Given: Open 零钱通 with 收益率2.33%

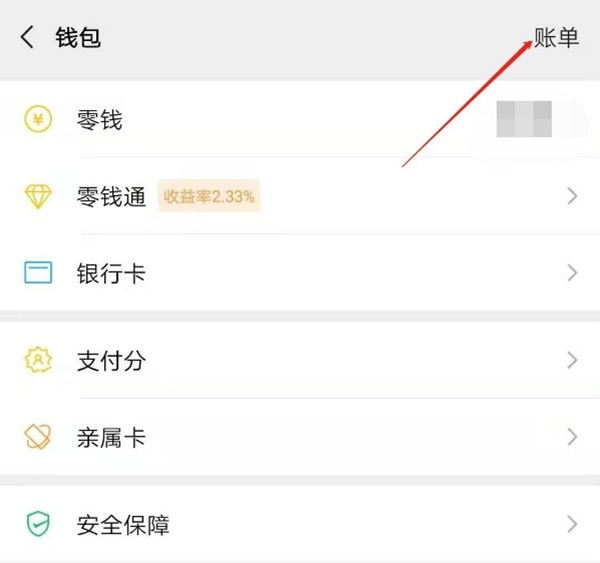Looking at the screenshot, I should pyautogui.click(x=300, y=196).
